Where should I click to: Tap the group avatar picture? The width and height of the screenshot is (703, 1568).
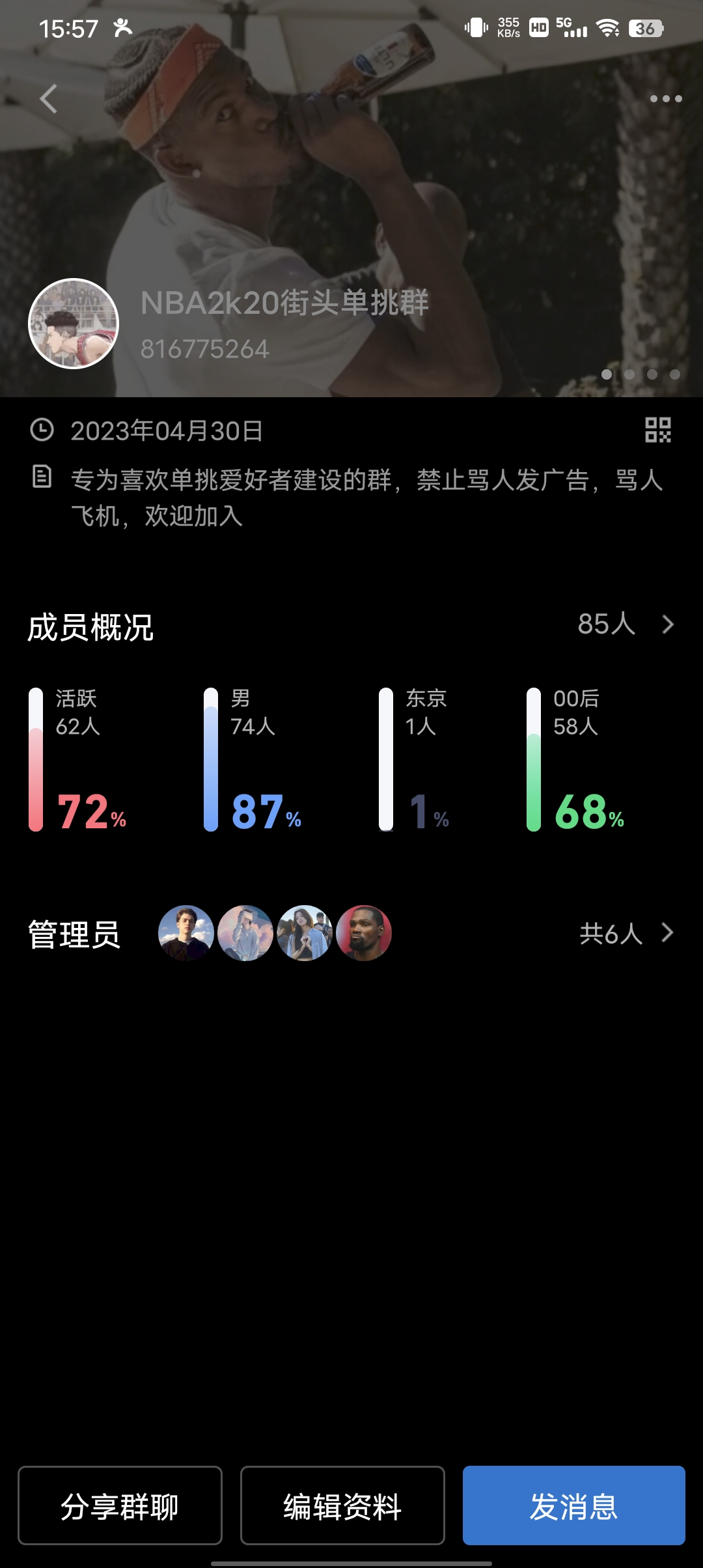tap(74, 324)
